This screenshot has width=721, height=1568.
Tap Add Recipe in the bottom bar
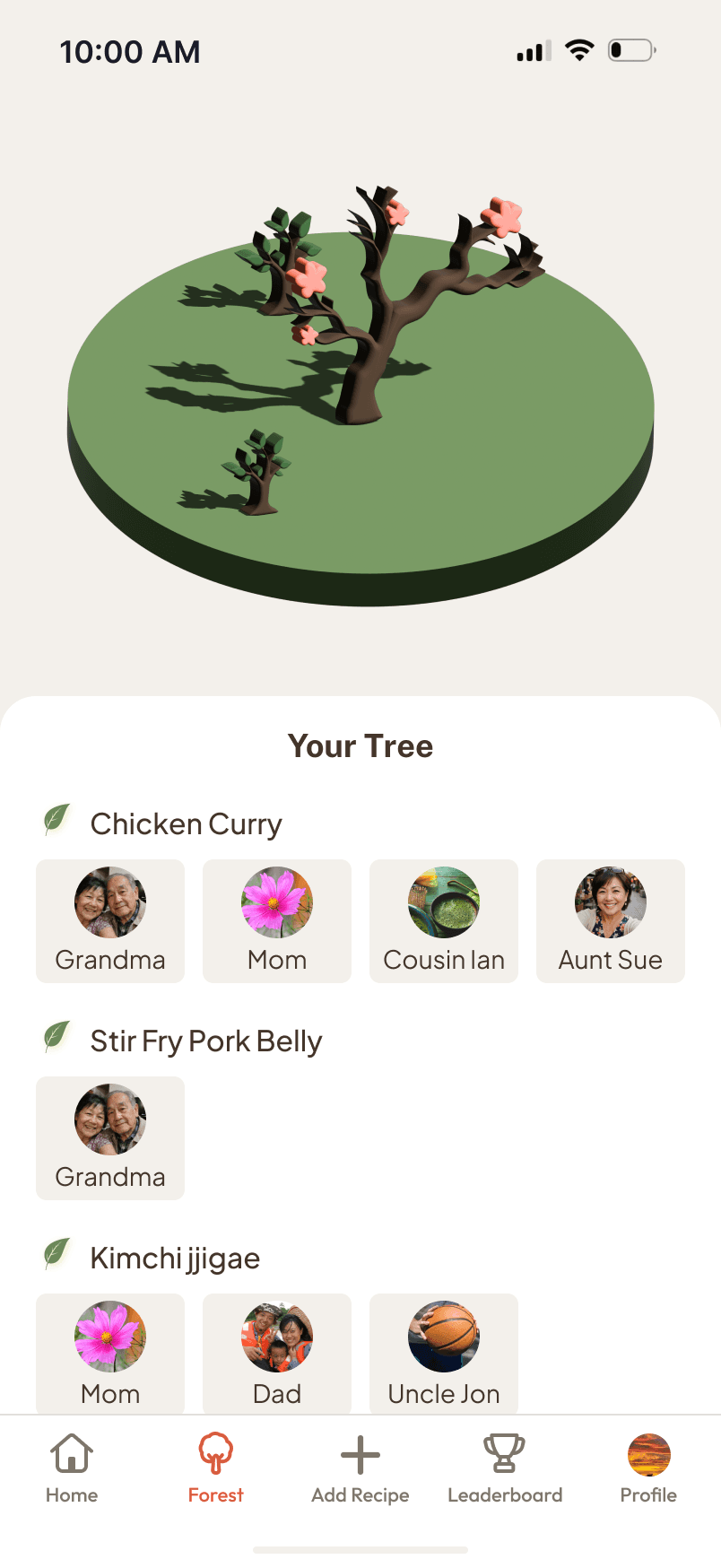coord(360,1468)
